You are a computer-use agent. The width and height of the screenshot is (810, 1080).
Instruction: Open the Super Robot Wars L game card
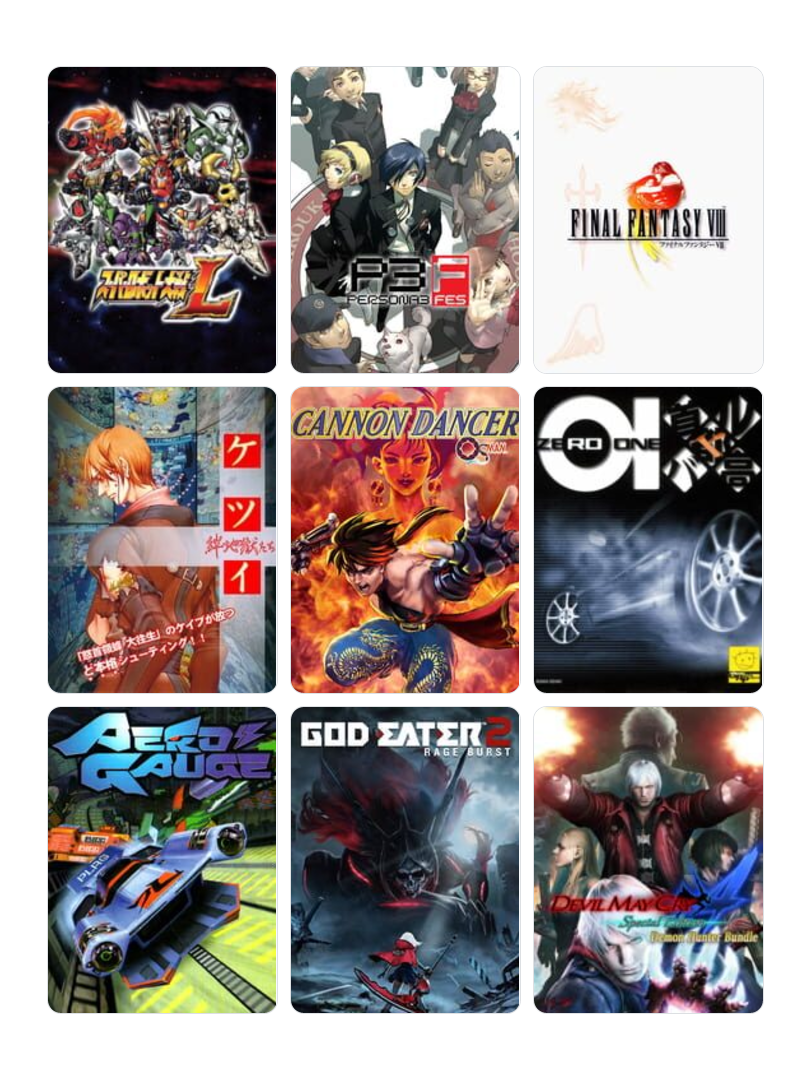tap(162, 220)
